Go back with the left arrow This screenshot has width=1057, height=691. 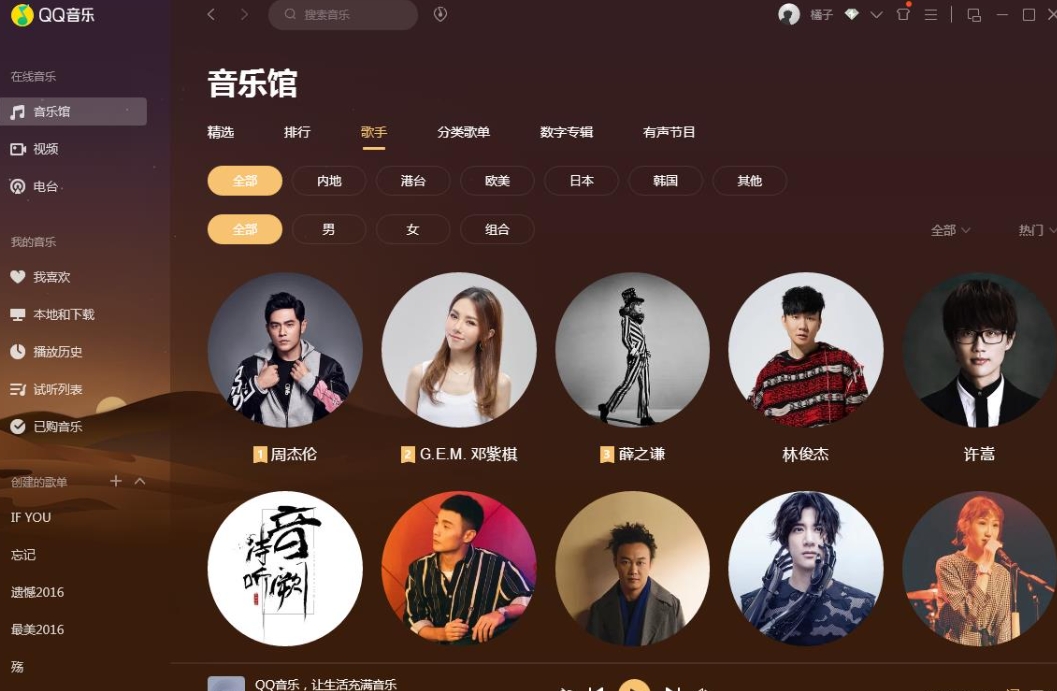(211, 14)
